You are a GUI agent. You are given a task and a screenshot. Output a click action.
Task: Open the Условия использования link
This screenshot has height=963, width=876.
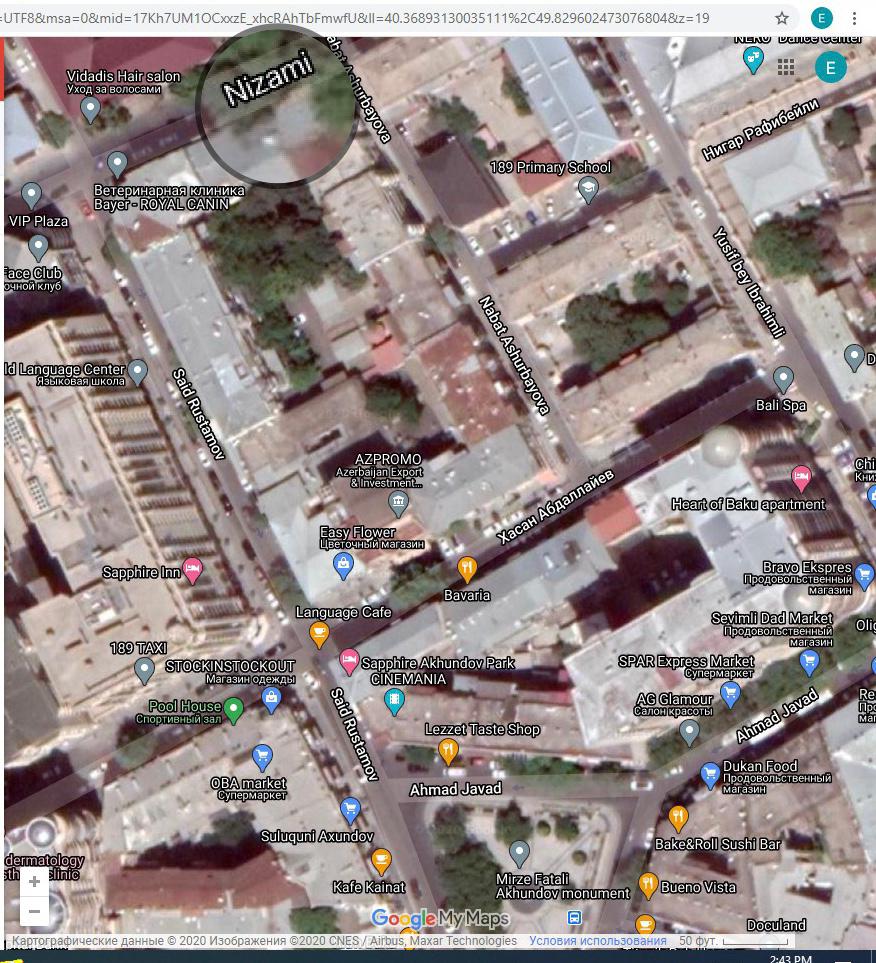597,941
